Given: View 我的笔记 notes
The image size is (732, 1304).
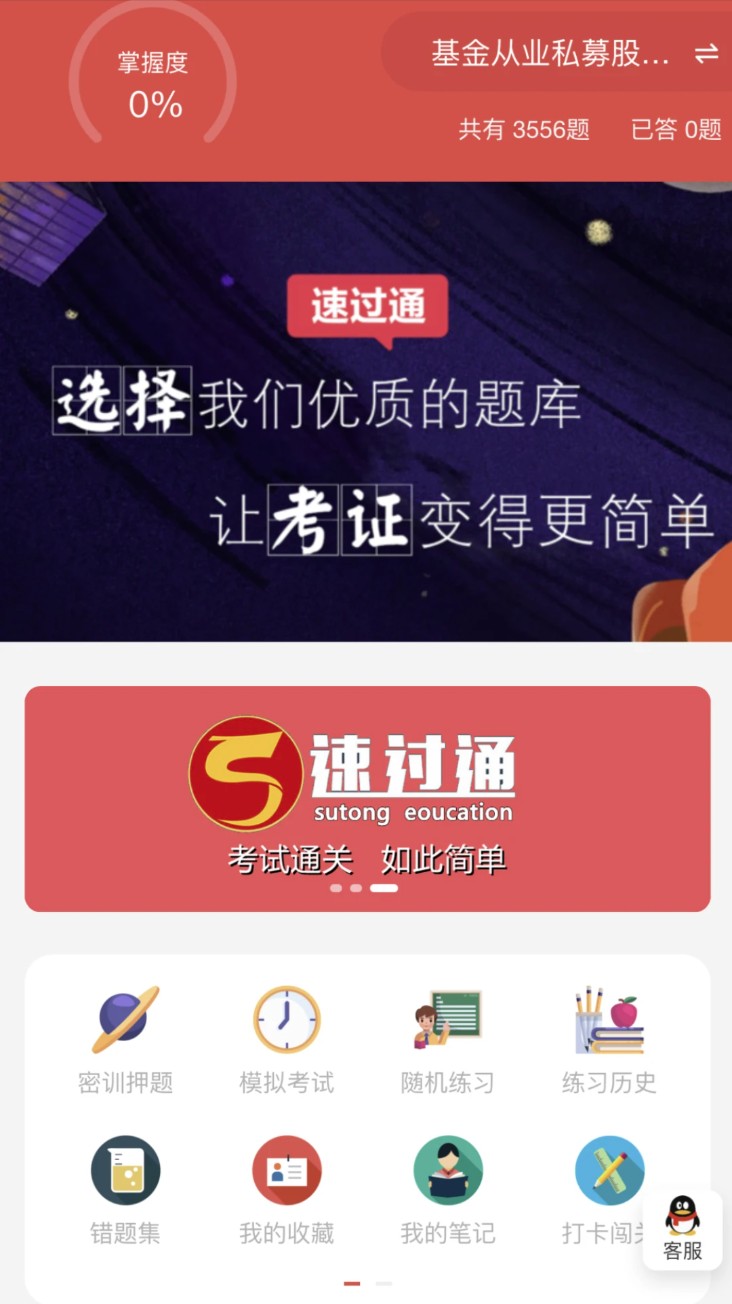Looking at the screenshot, I should click(x=446, y=1188).
